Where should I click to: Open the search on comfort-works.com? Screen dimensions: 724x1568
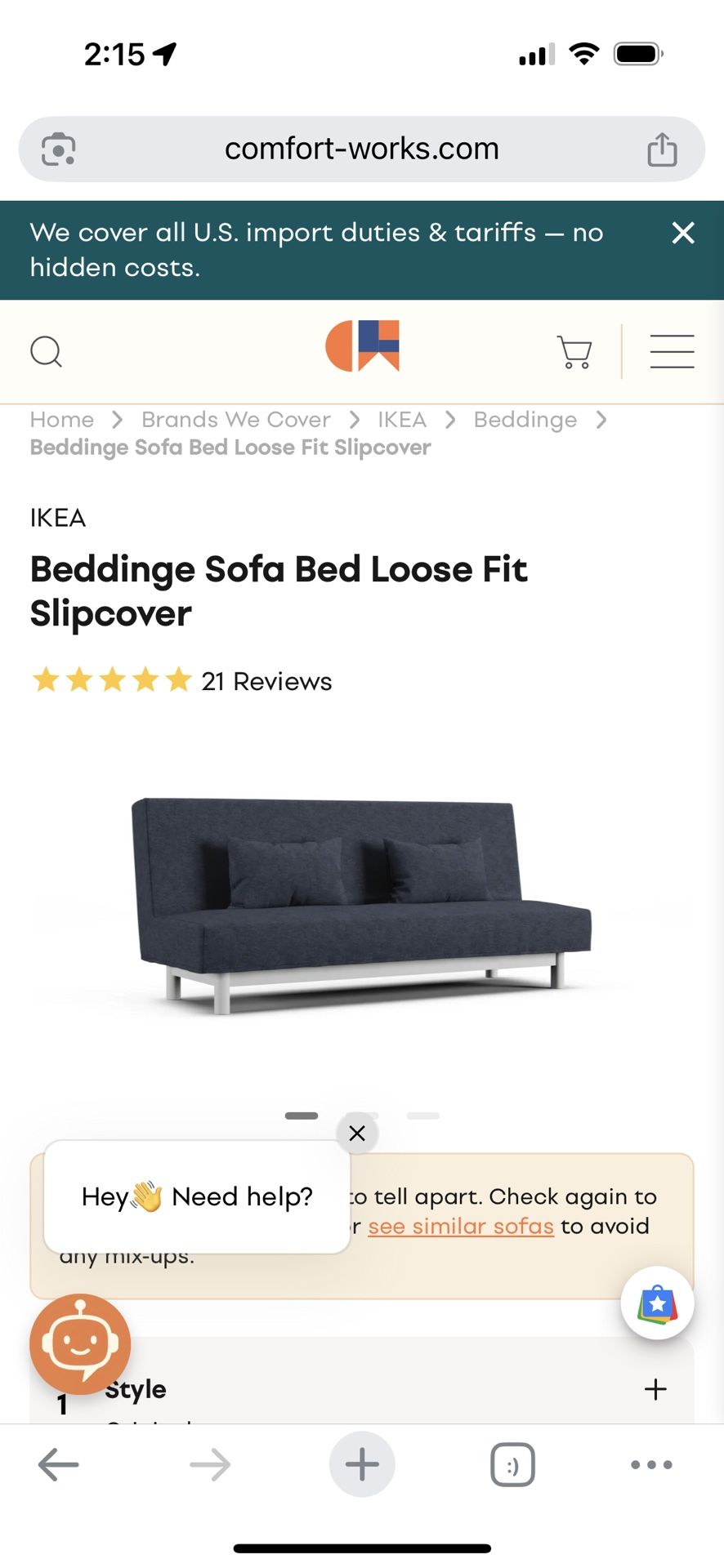46,351
